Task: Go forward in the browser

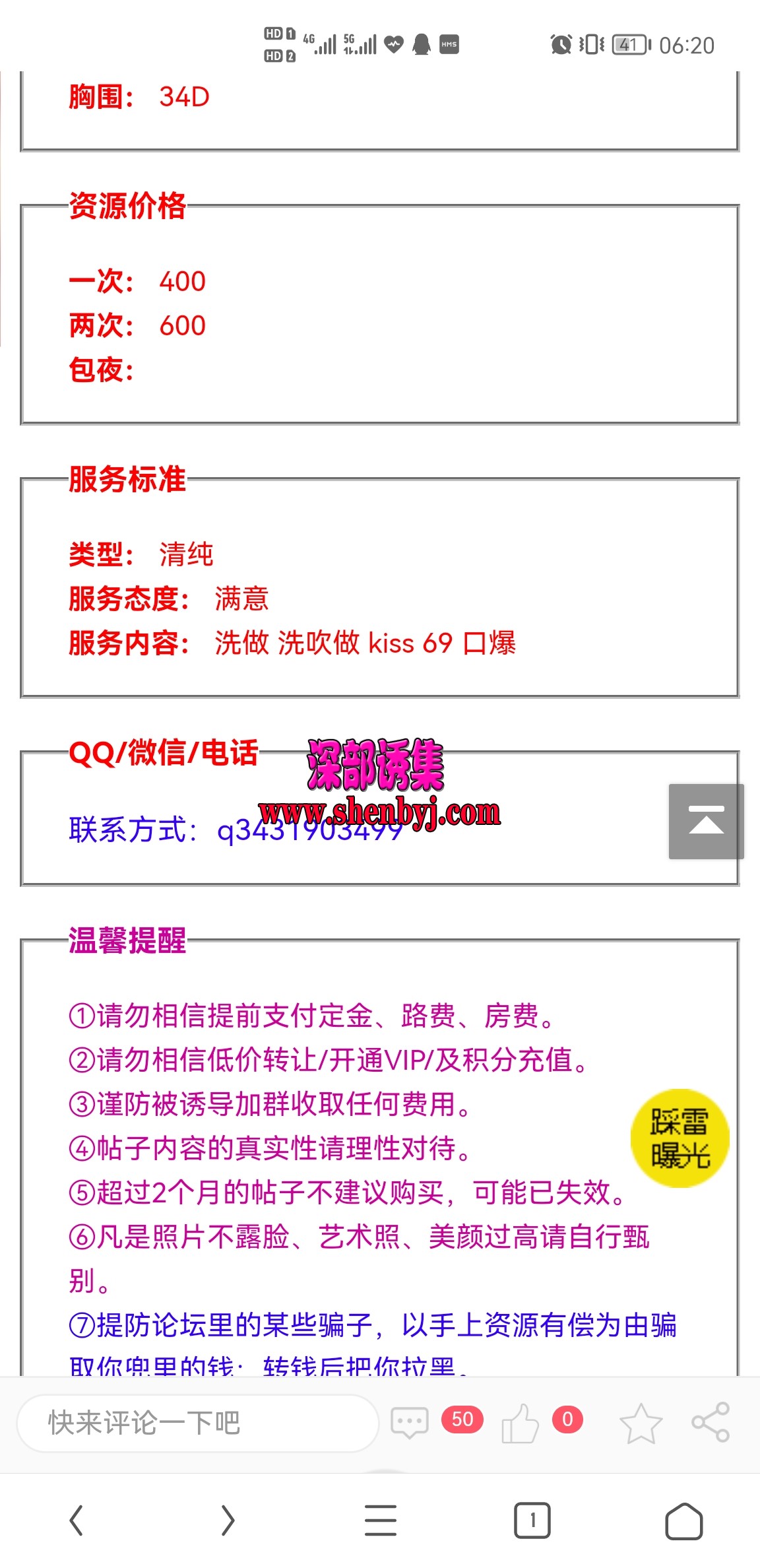Action: [228, 1520]
